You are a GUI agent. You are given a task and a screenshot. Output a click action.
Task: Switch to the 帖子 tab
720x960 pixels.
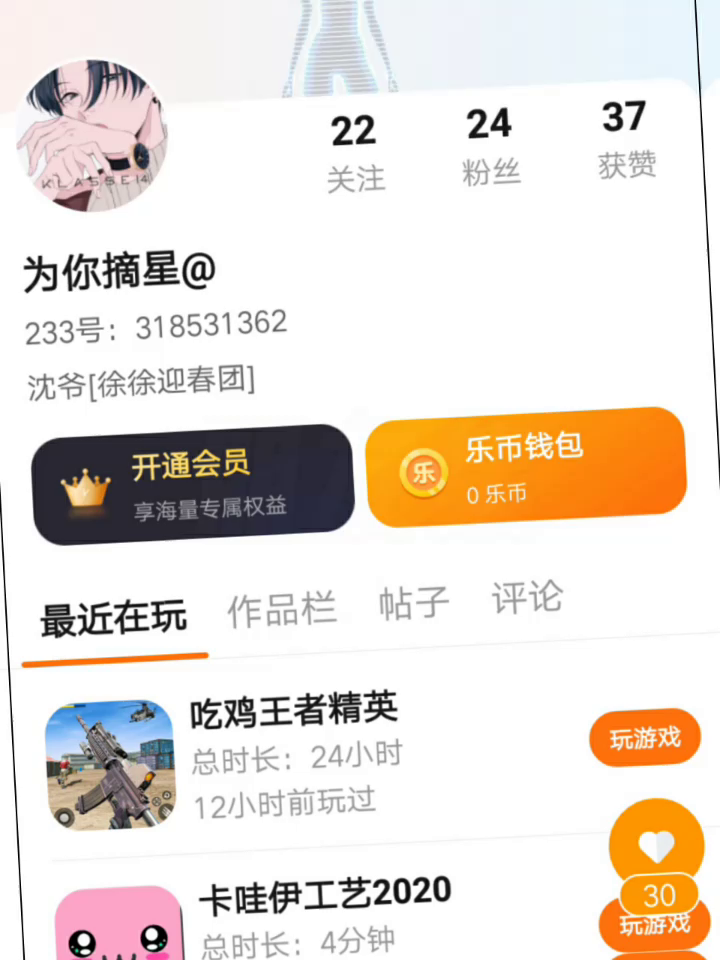click(414, 604)
